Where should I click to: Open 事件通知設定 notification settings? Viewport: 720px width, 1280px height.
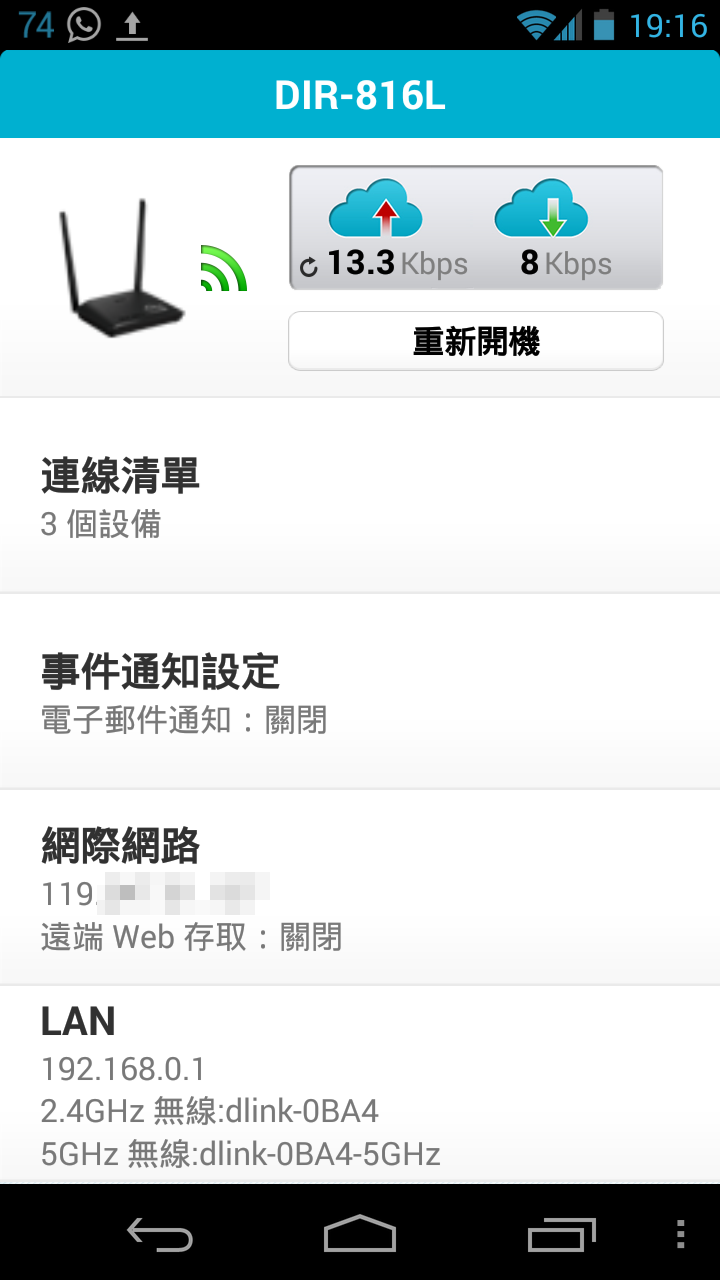tap(360, 692)
